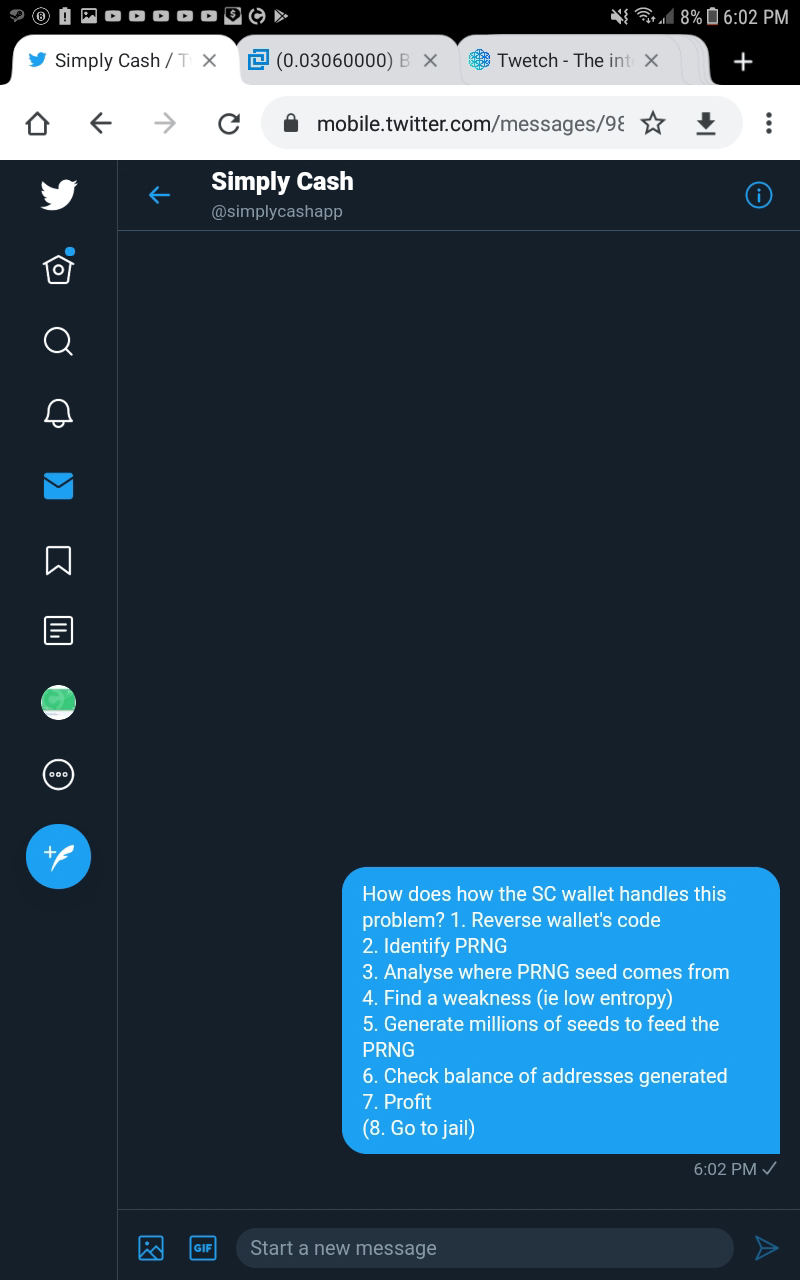Viewport: 800px width, 1280px height.
Task: Open the More options menu
Action: [x=58, y=775]
